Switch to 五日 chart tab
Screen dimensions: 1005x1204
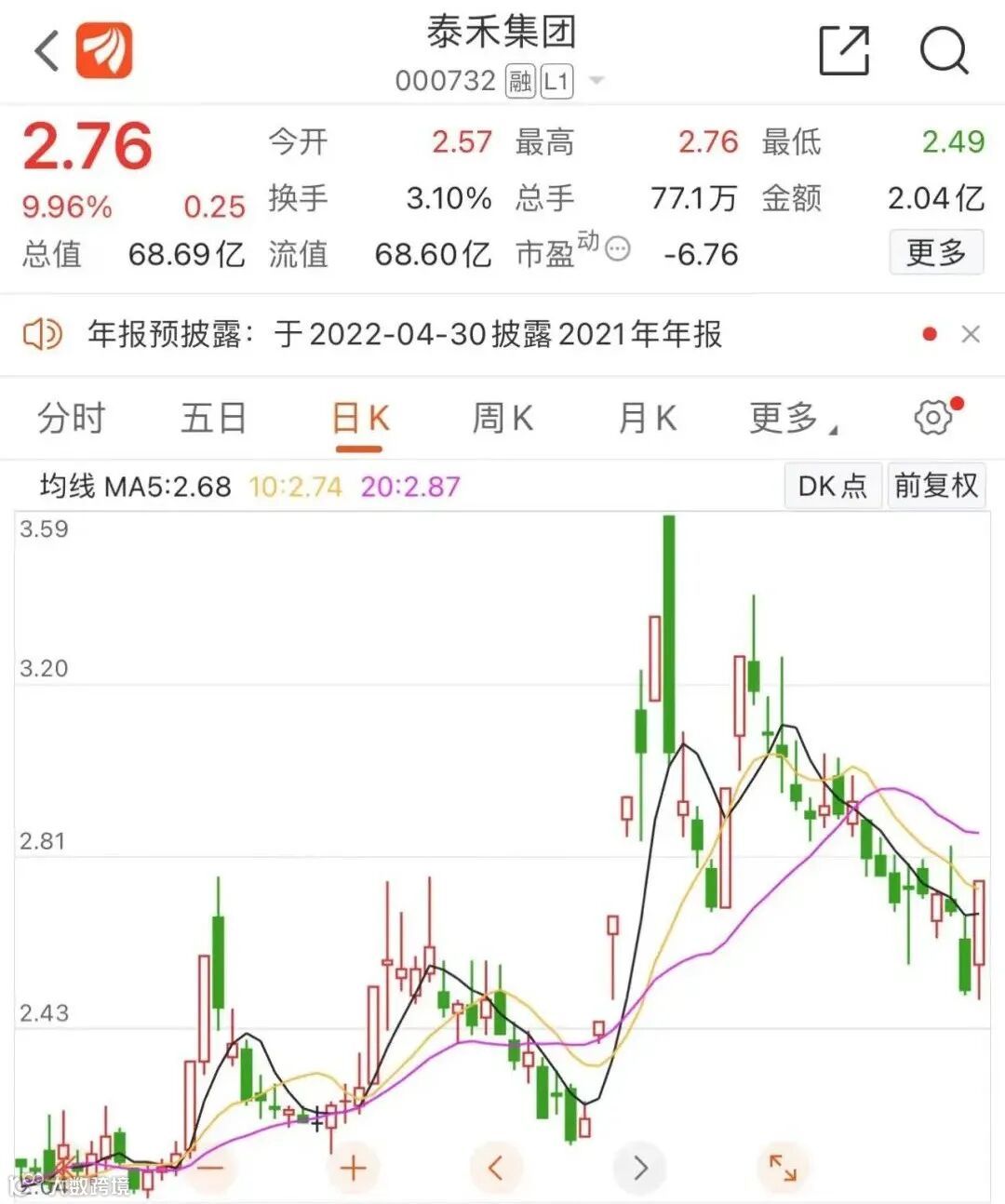click(214, 418)
